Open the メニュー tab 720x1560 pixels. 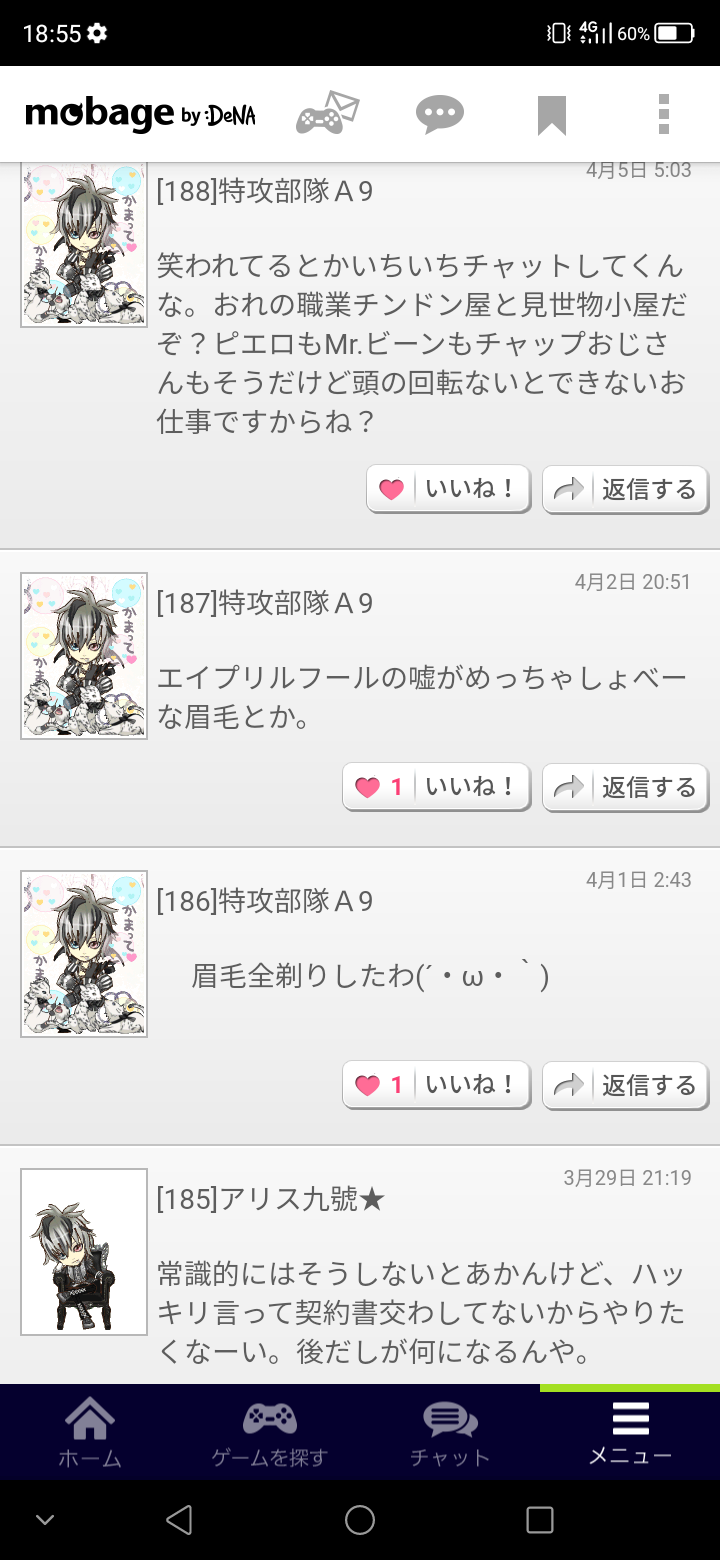click(x=630, y=1434)
